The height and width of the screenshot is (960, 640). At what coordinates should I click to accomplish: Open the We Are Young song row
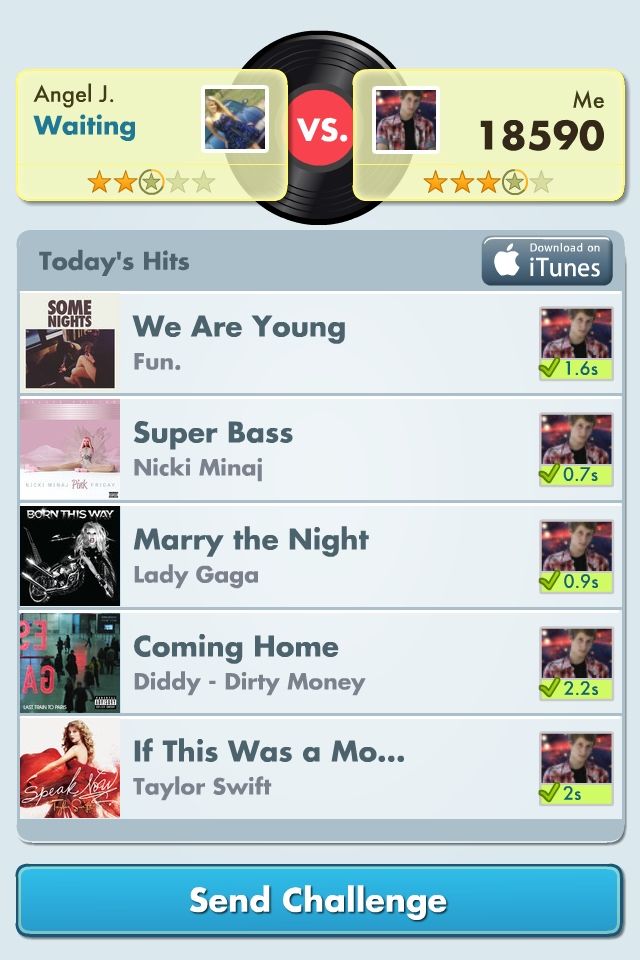(x=320, y=342)
